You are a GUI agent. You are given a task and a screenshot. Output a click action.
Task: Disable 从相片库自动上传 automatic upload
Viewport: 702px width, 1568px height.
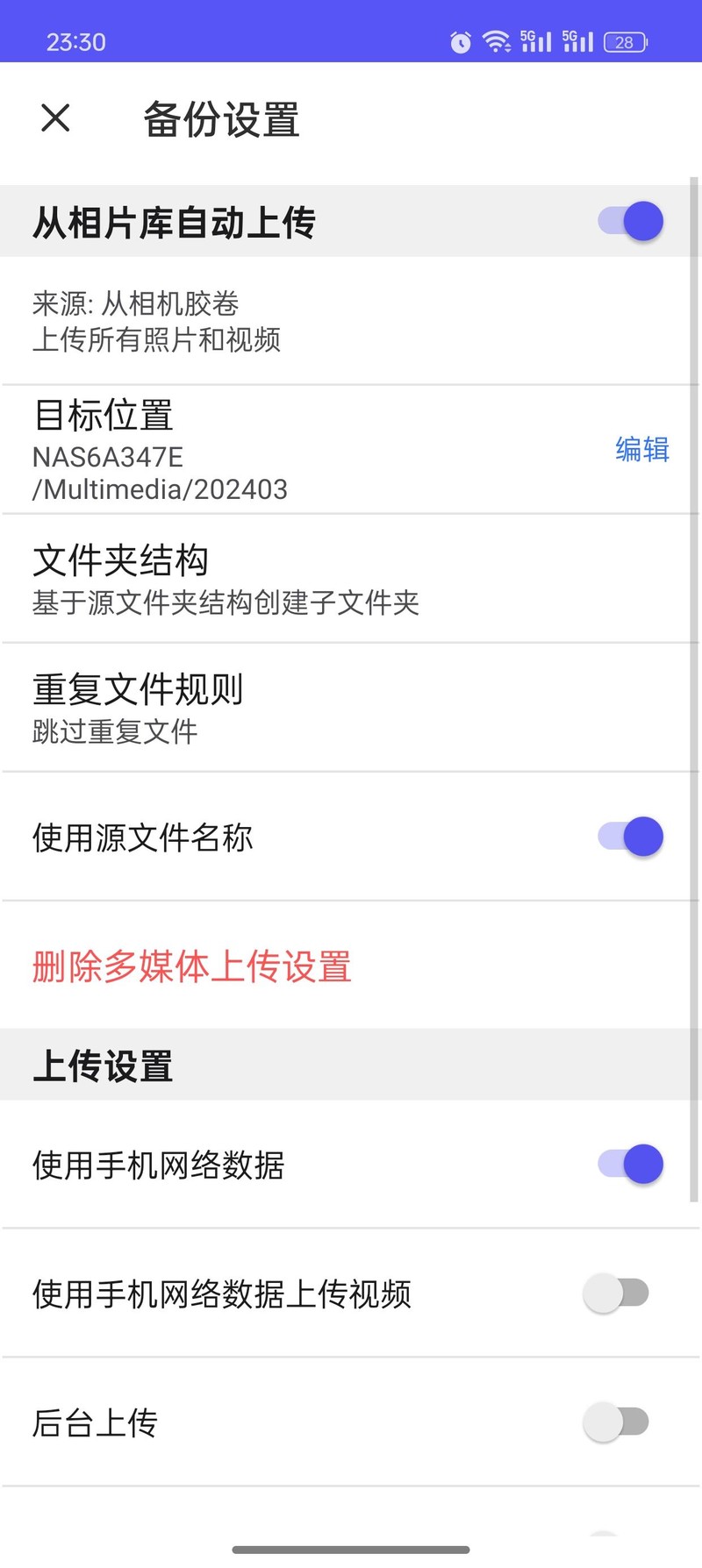628,221
